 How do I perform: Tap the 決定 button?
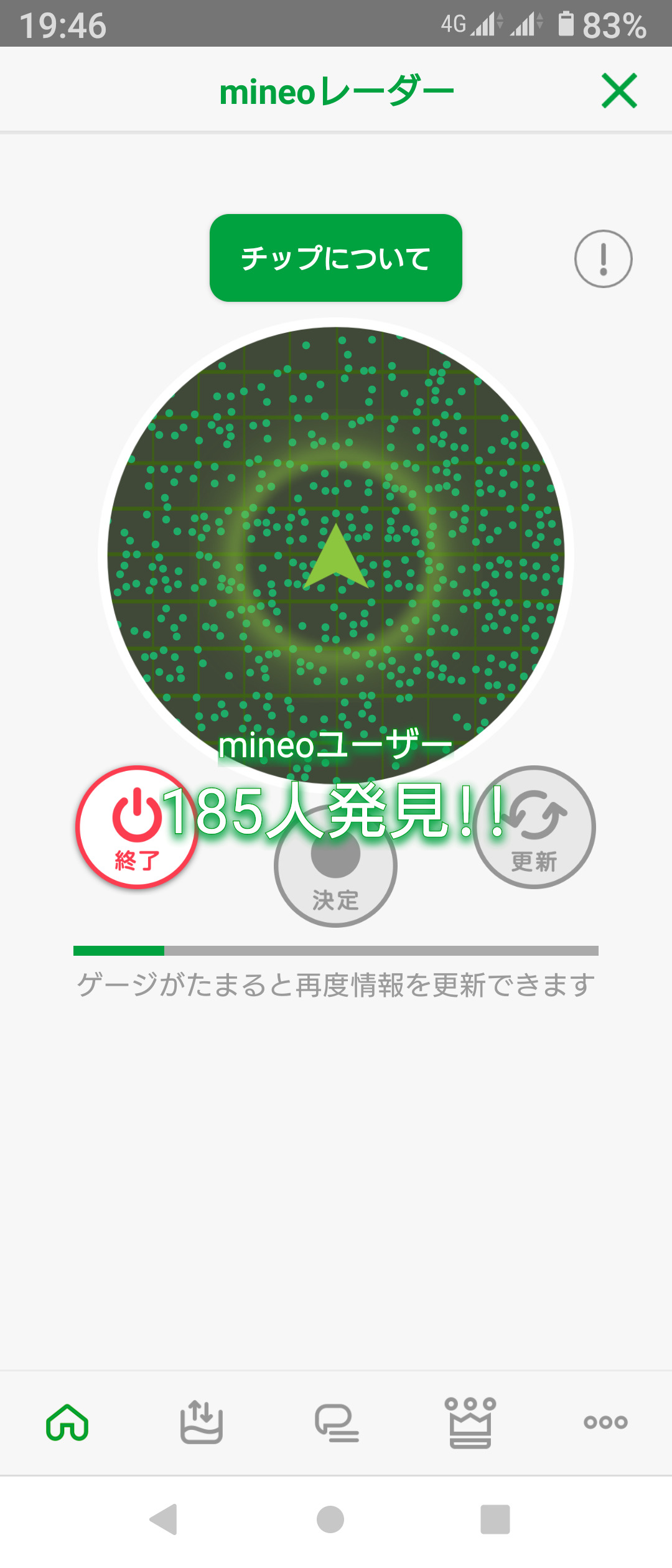pos(335,866)
